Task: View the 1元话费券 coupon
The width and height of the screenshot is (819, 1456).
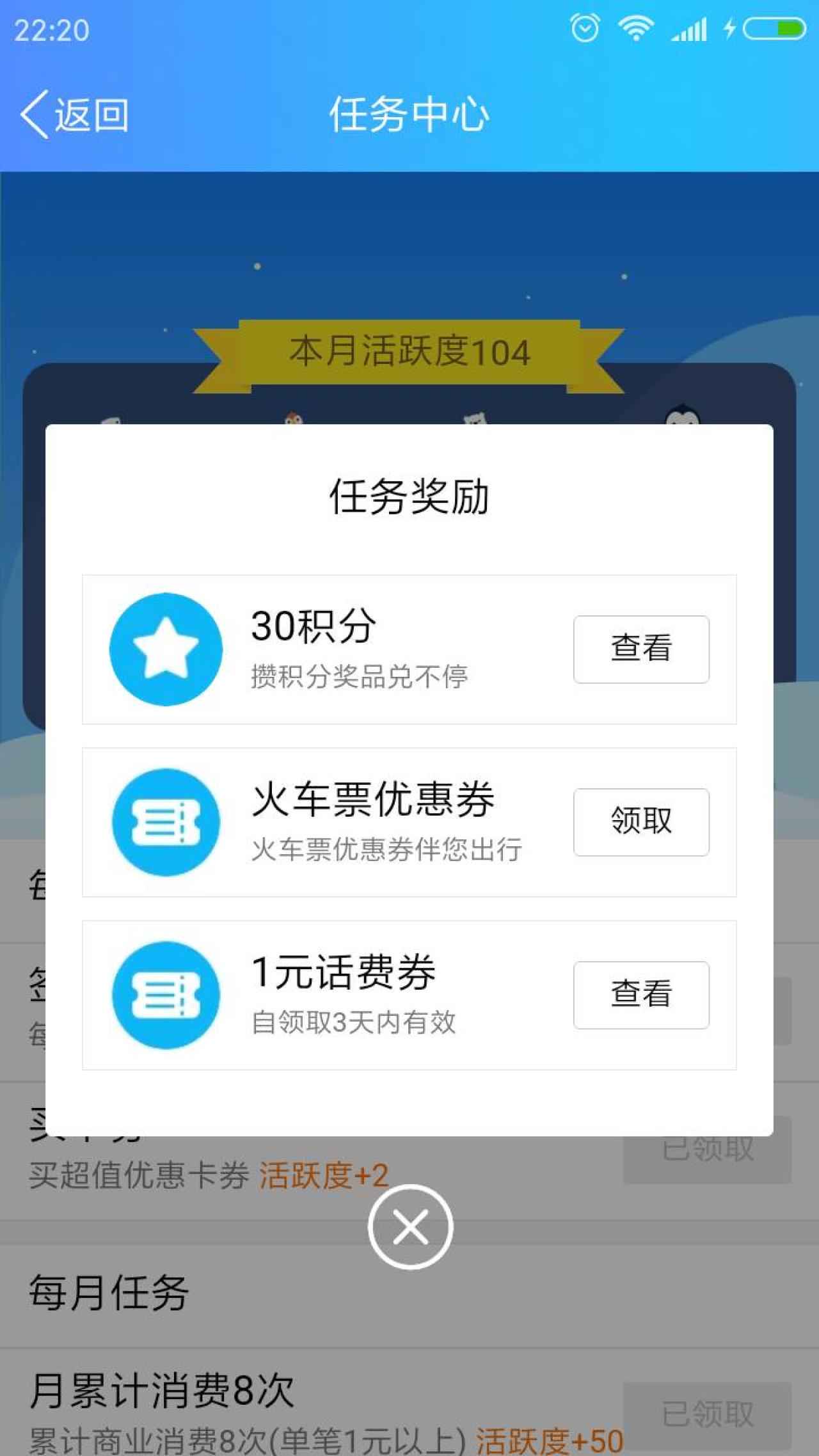Action: click(x=640, y=994)
